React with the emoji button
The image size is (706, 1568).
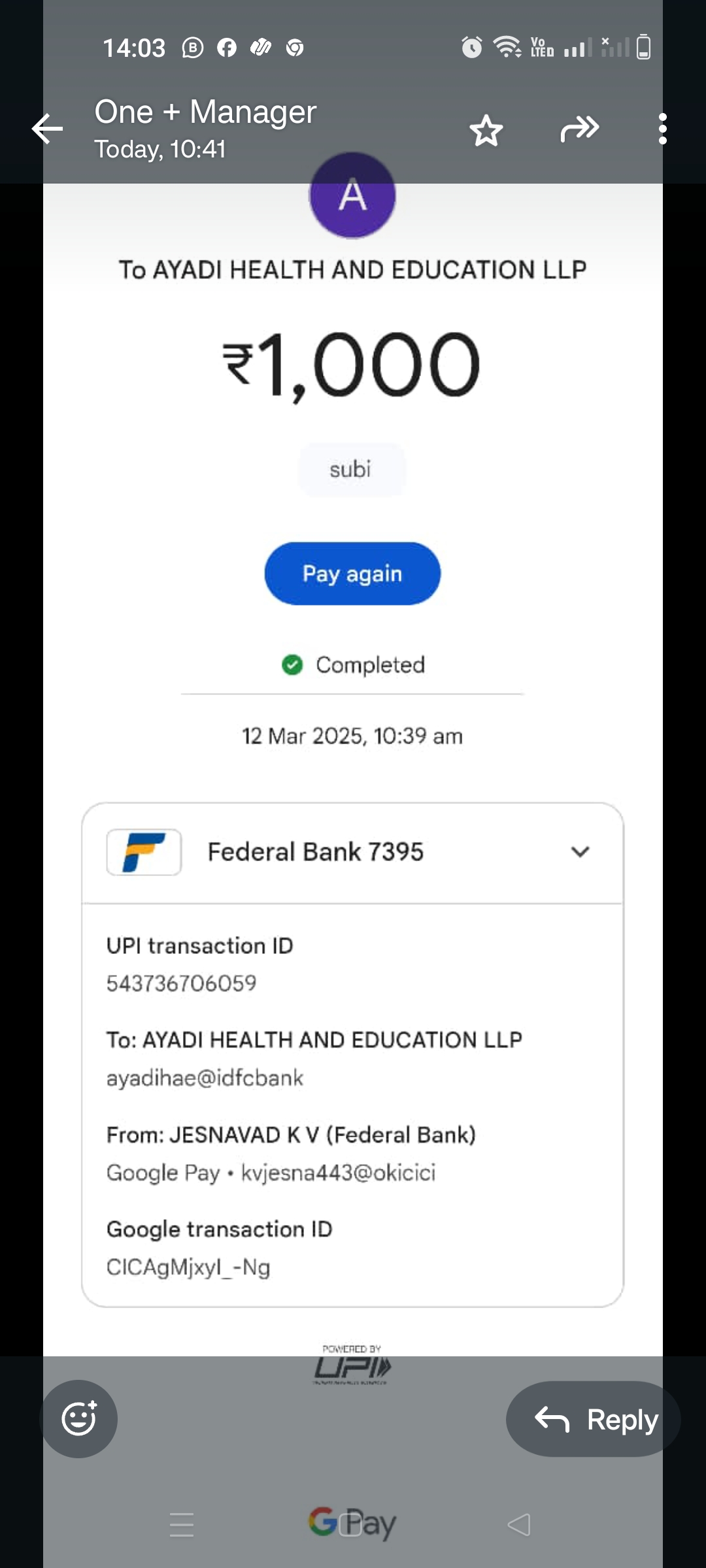click(79, 1418)
